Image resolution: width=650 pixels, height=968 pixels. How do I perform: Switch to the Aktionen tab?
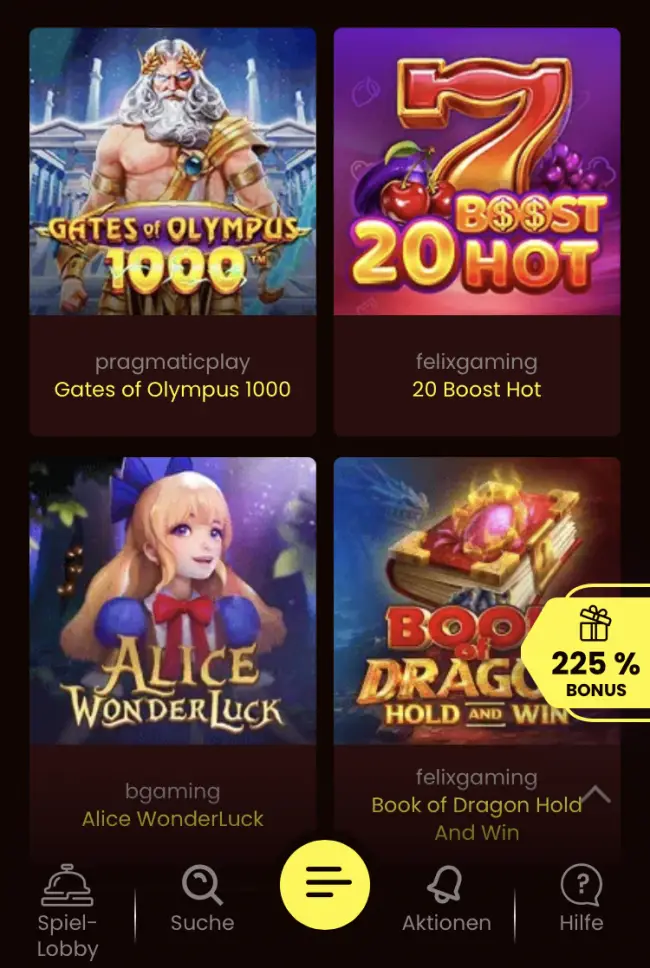[x=446, y=900]
